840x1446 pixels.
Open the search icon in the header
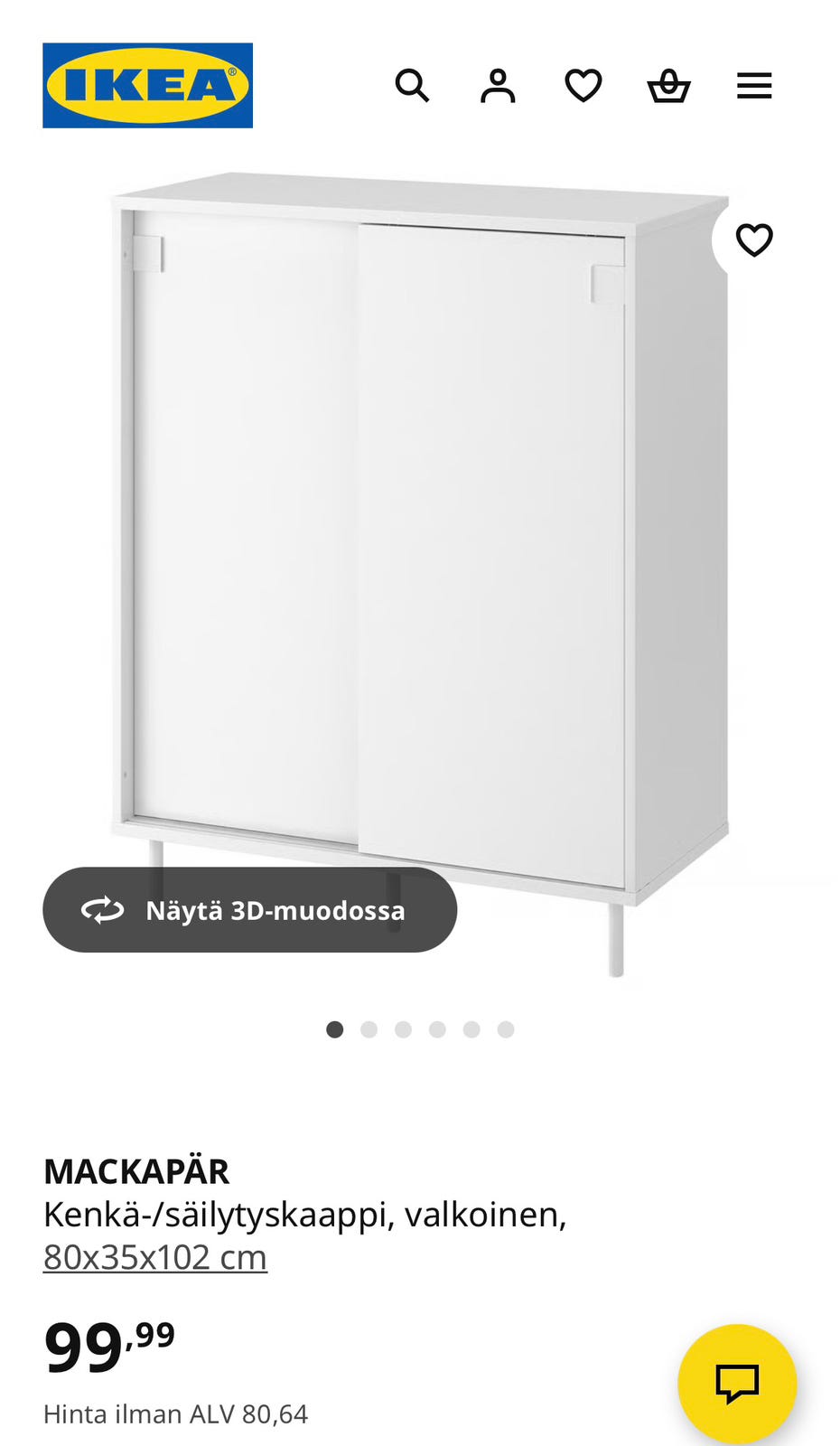412,86
